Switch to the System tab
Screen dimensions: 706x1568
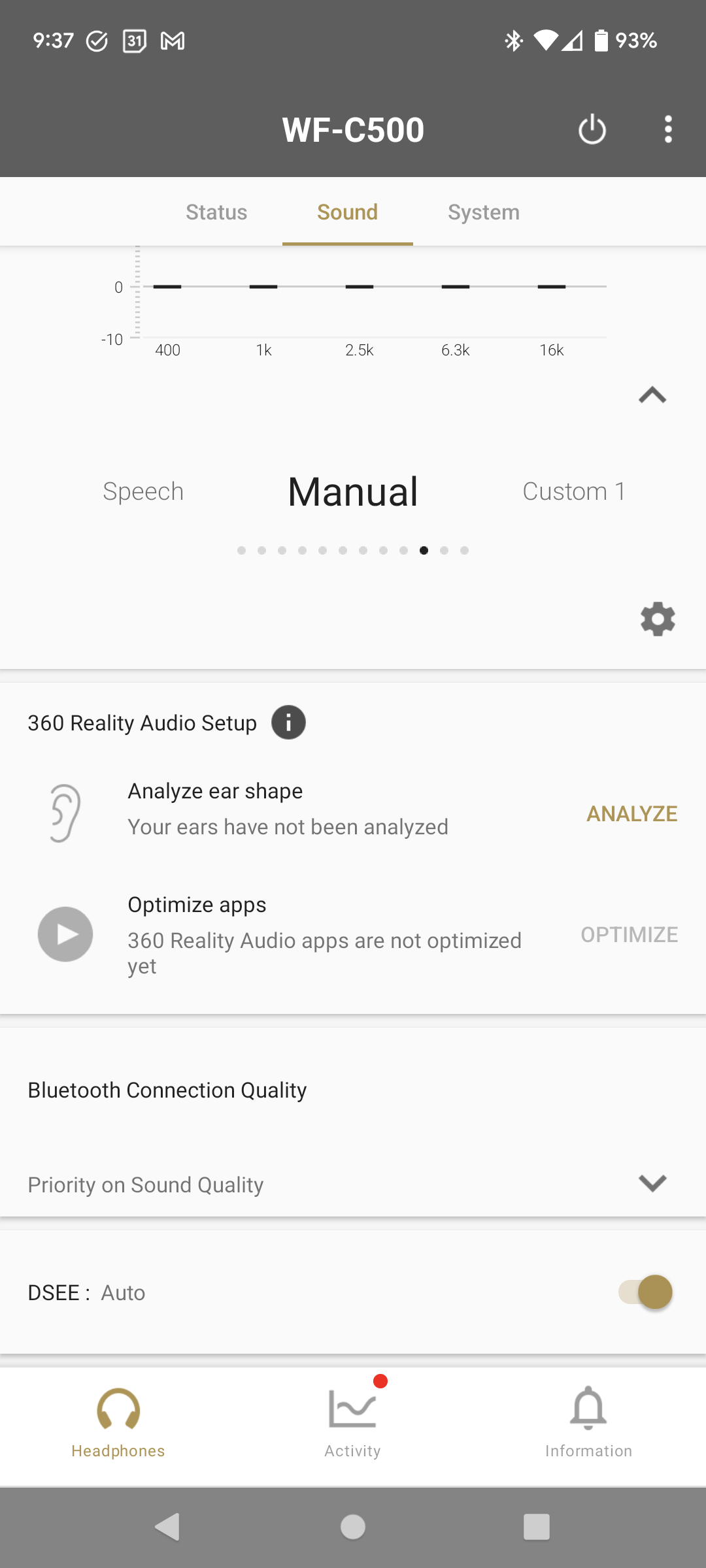[x=484, y=212]
